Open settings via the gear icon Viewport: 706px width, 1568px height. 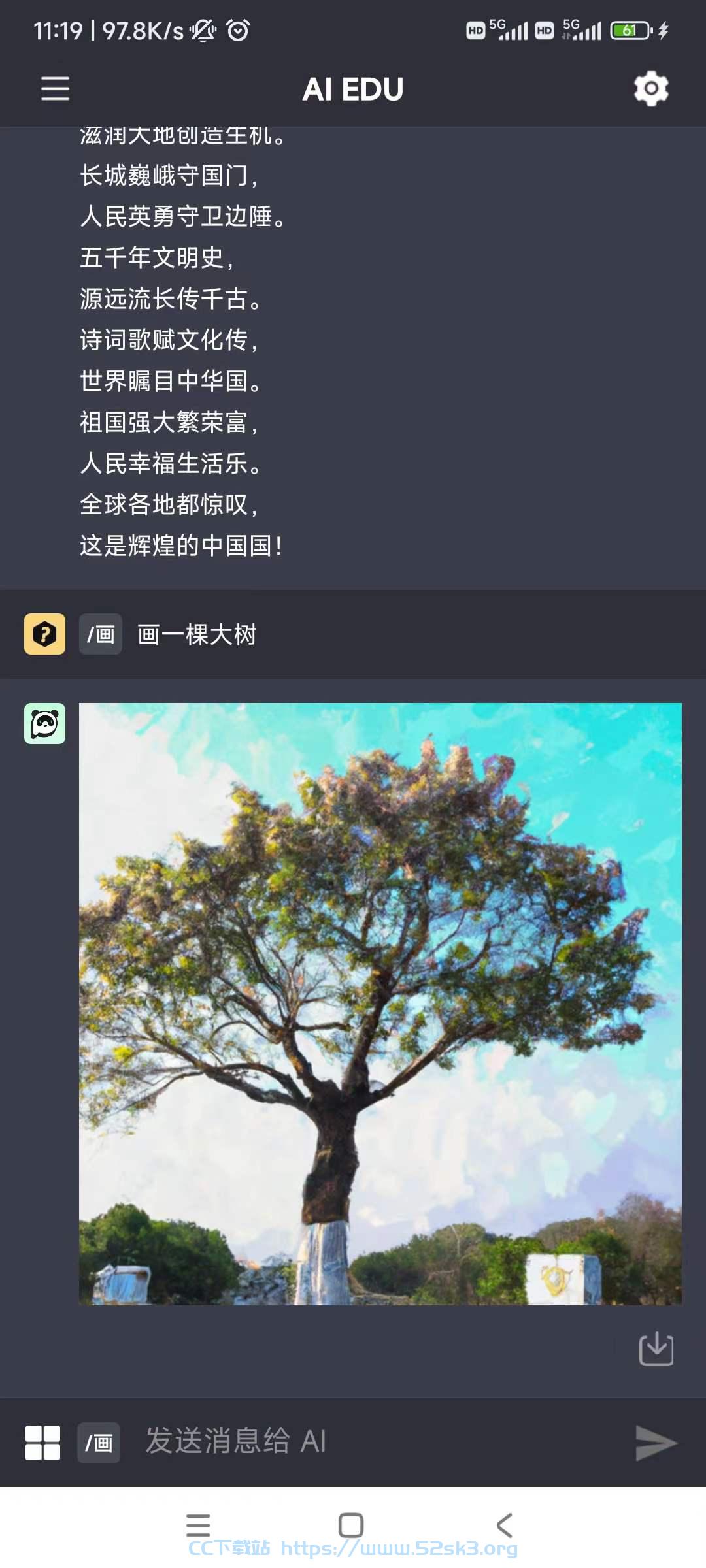click(x=651, y=88)
